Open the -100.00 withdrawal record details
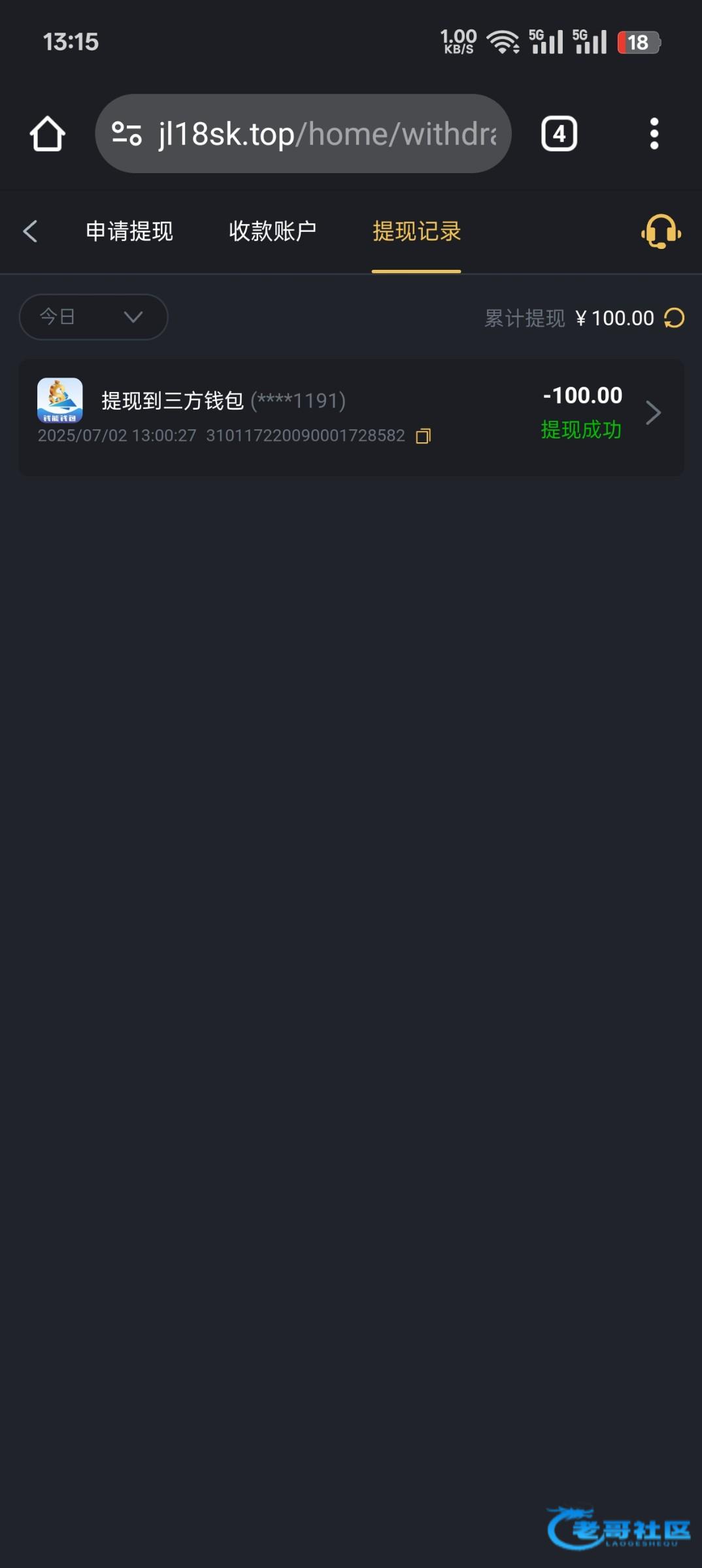This screenshot has height=1568, width=702. point(351,417)
